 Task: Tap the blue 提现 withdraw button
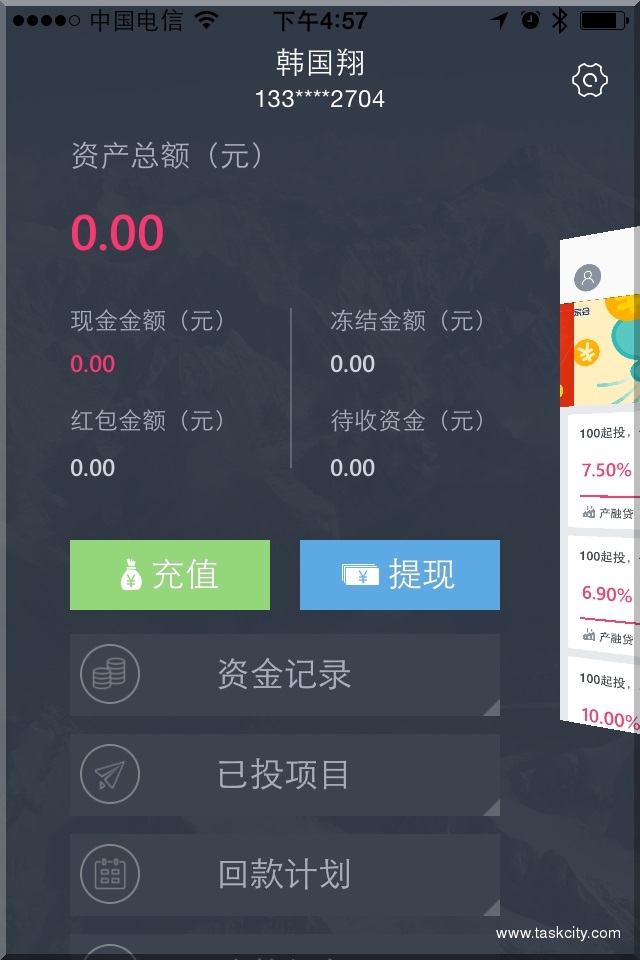[x=400, y=575]
